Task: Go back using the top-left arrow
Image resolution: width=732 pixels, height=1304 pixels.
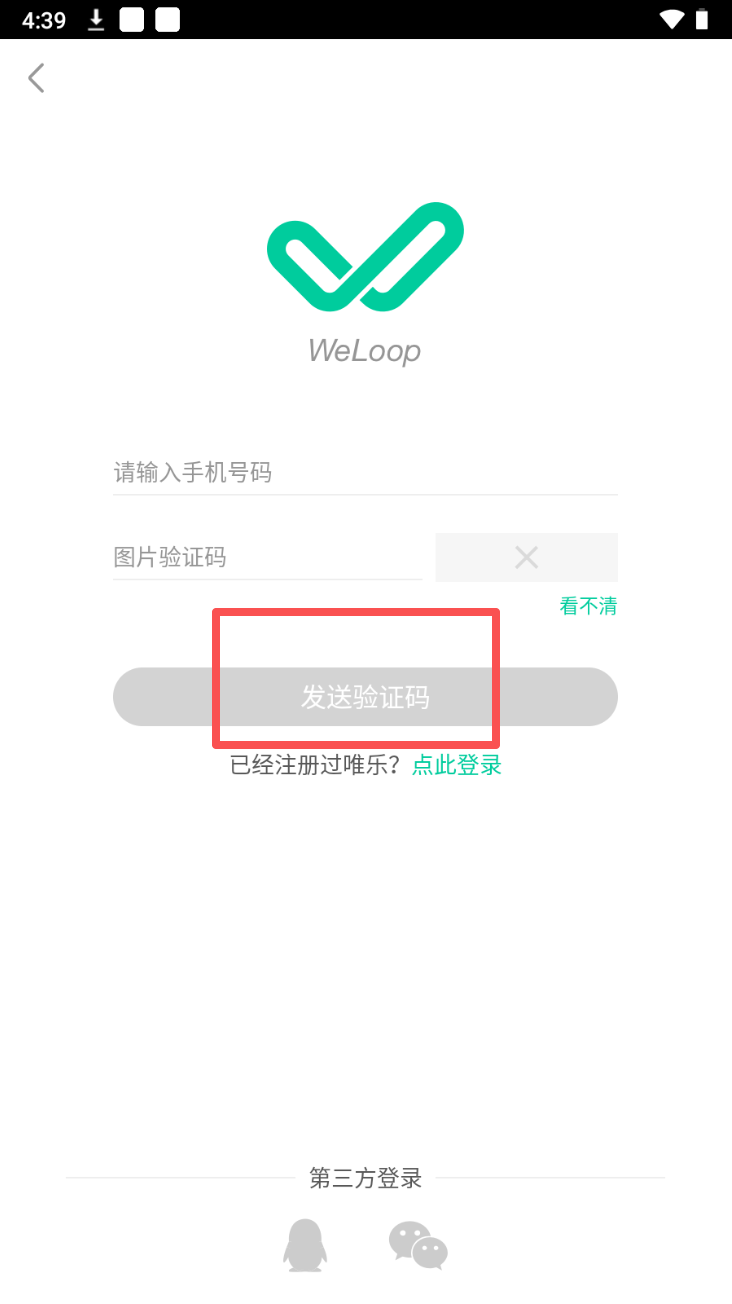Action: (x=37, y=78)
